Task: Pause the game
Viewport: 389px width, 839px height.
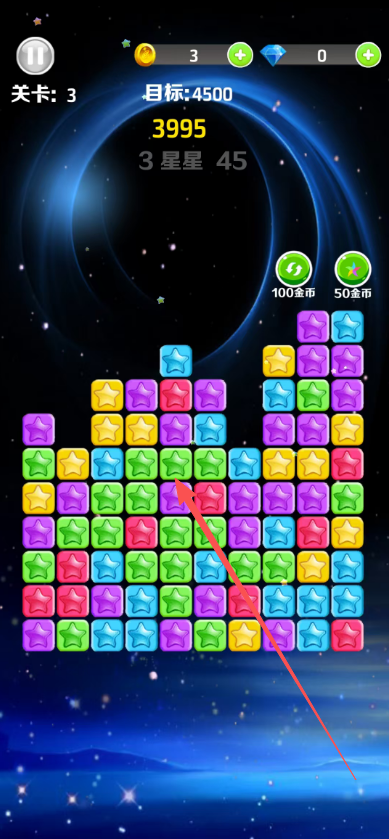Action: [35, 56]
